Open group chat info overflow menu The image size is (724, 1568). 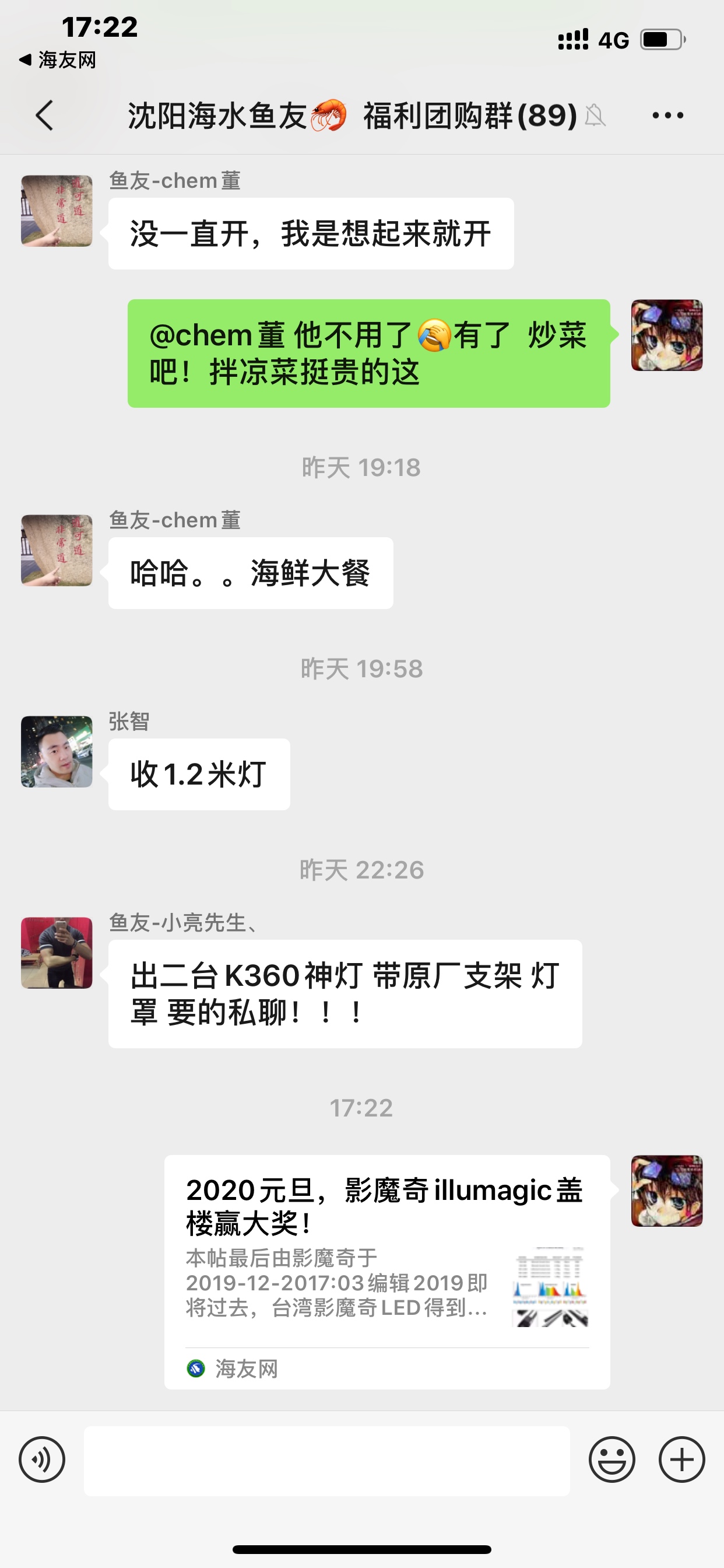coord(667,115)
